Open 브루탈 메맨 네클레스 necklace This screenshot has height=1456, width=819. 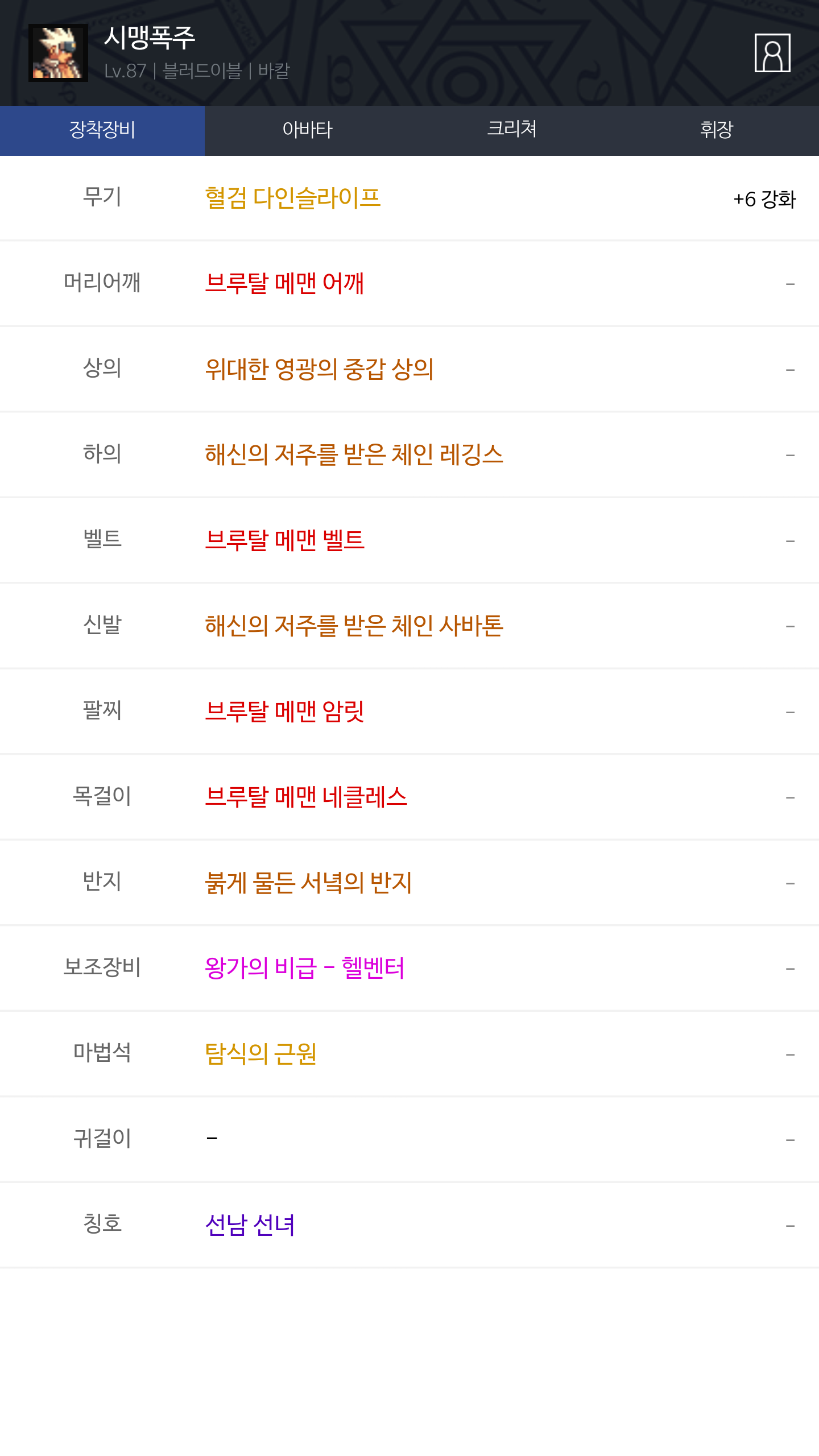306,797
